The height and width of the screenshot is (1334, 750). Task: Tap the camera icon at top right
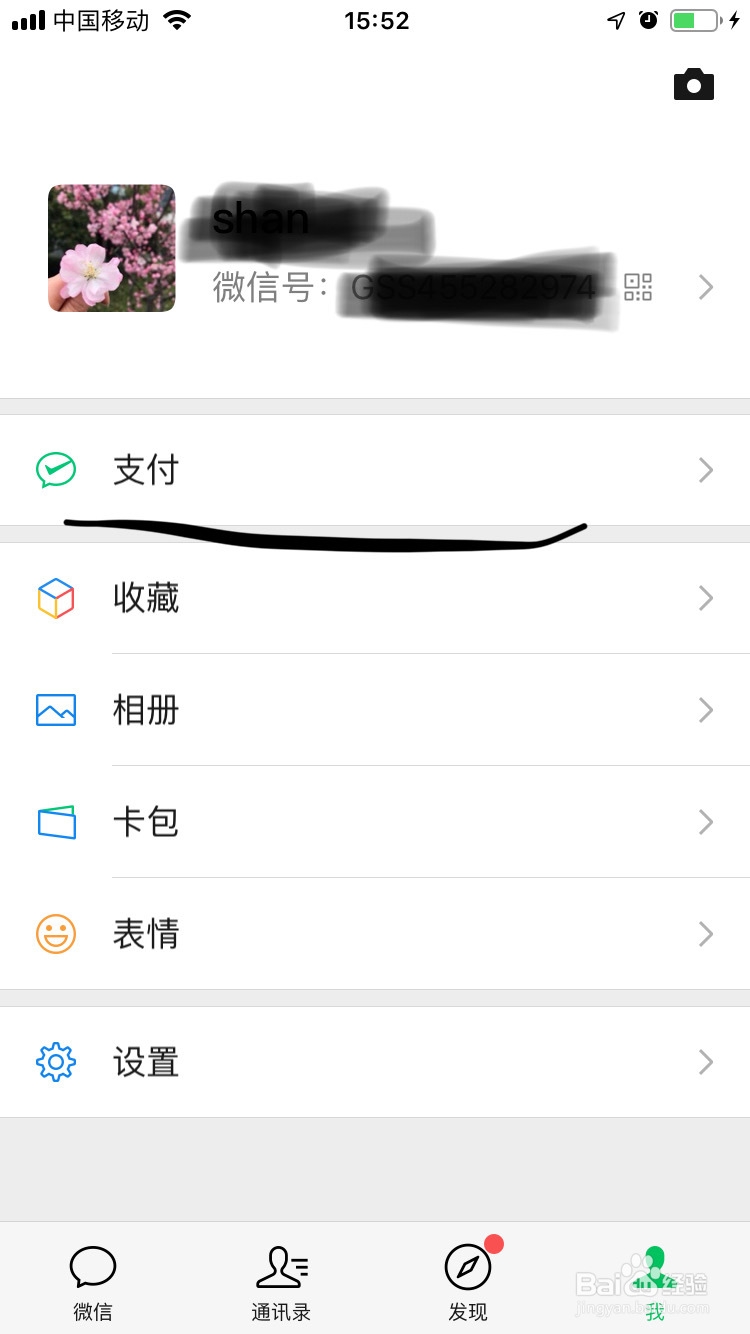point(693,84)
